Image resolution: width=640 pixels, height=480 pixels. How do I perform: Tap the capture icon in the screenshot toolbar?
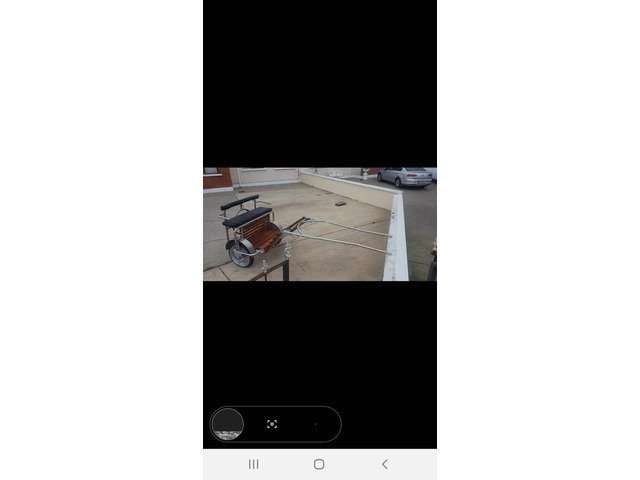272,424
